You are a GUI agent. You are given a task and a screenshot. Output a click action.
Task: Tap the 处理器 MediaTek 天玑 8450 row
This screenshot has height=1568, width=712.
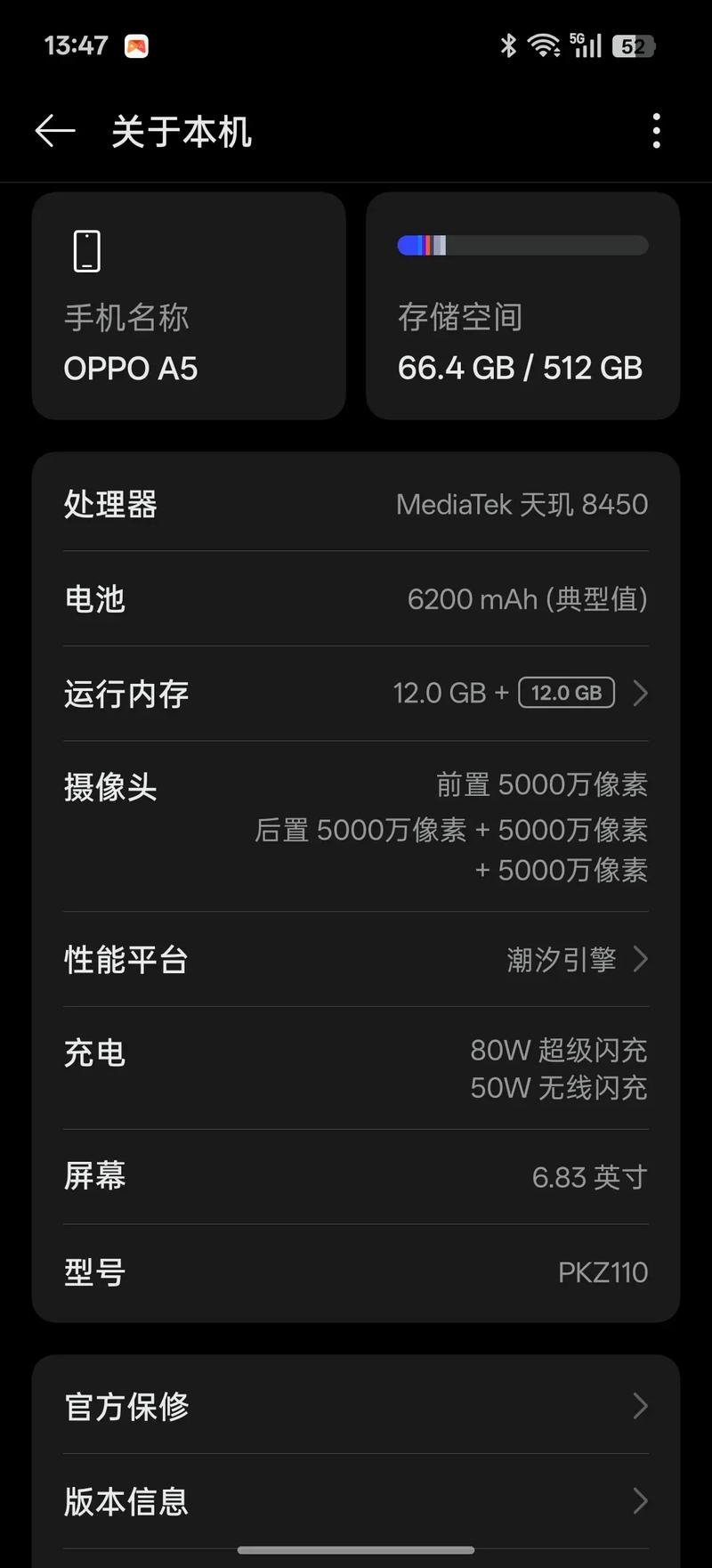[355, 504]
